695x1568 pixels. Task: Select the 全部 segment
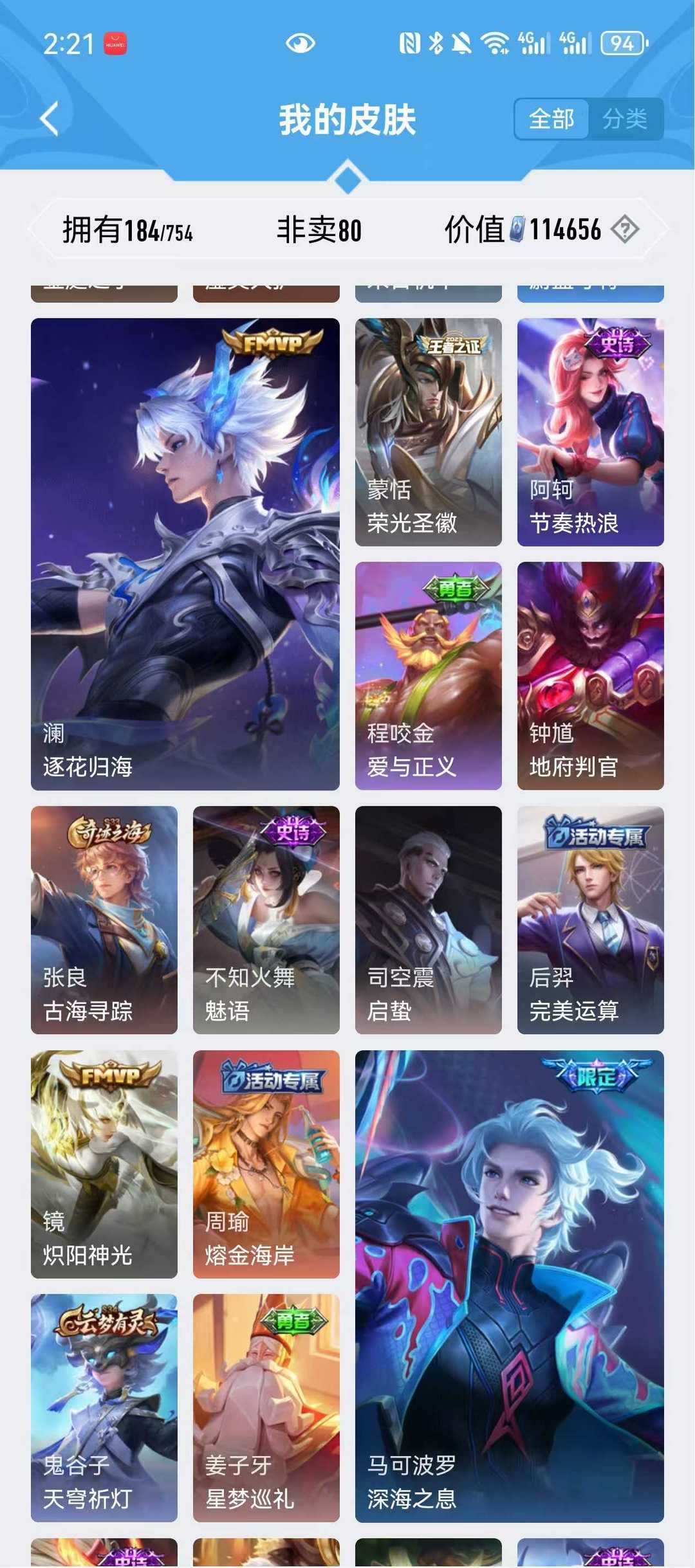tap(551, 119)
